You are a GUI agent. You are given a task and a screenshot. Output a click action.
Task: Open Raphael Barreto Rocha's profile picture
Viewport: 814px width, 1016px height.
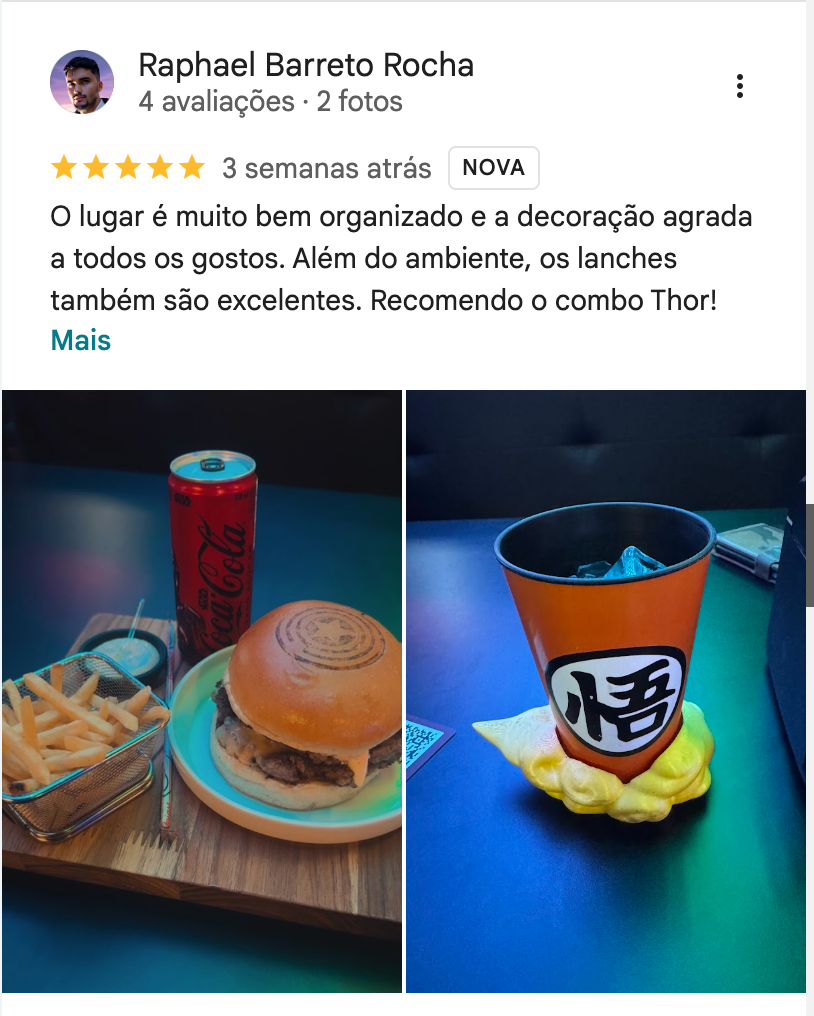click(82, 82)
